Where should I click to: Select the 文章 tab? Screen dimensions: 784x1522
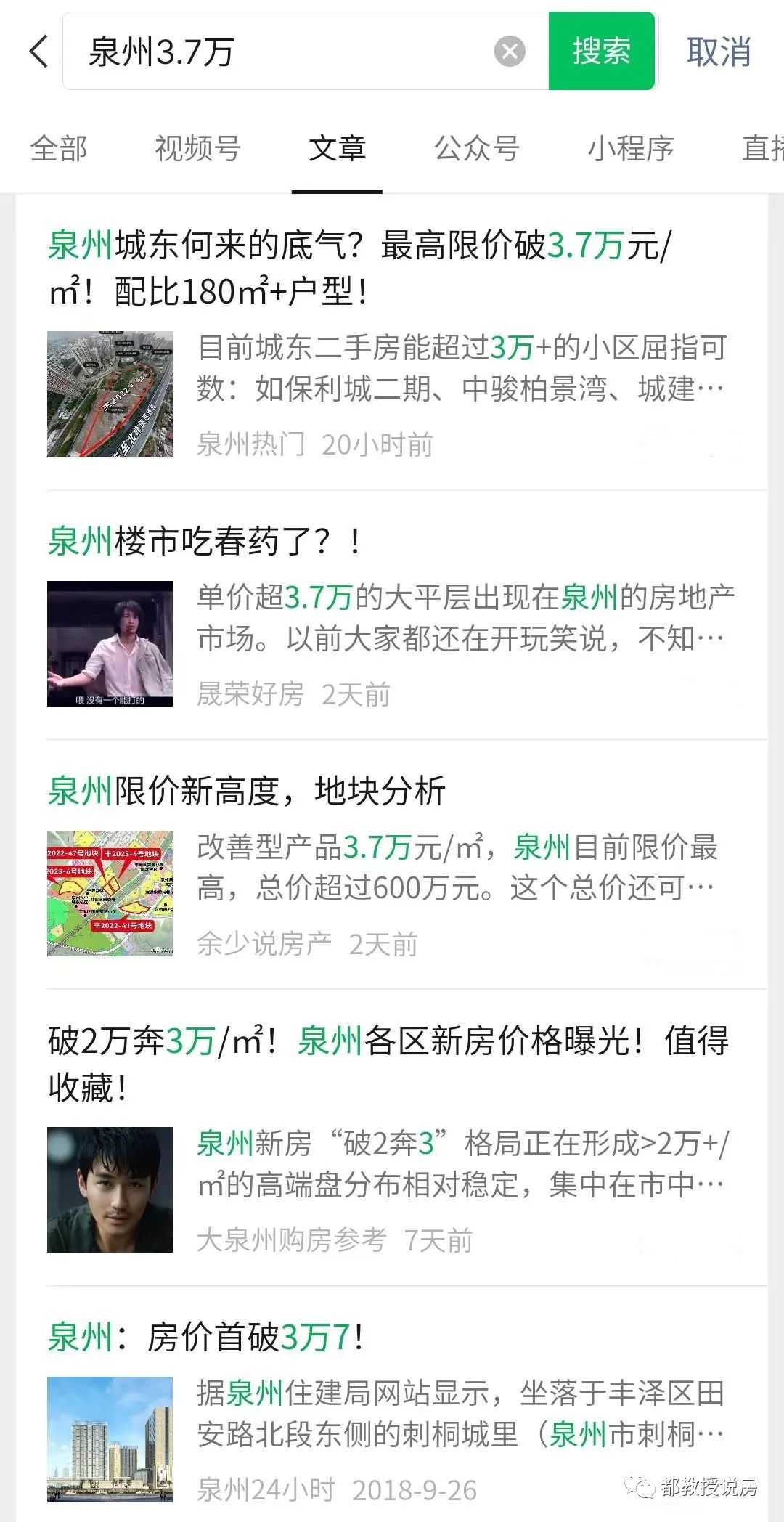point(338,149)
